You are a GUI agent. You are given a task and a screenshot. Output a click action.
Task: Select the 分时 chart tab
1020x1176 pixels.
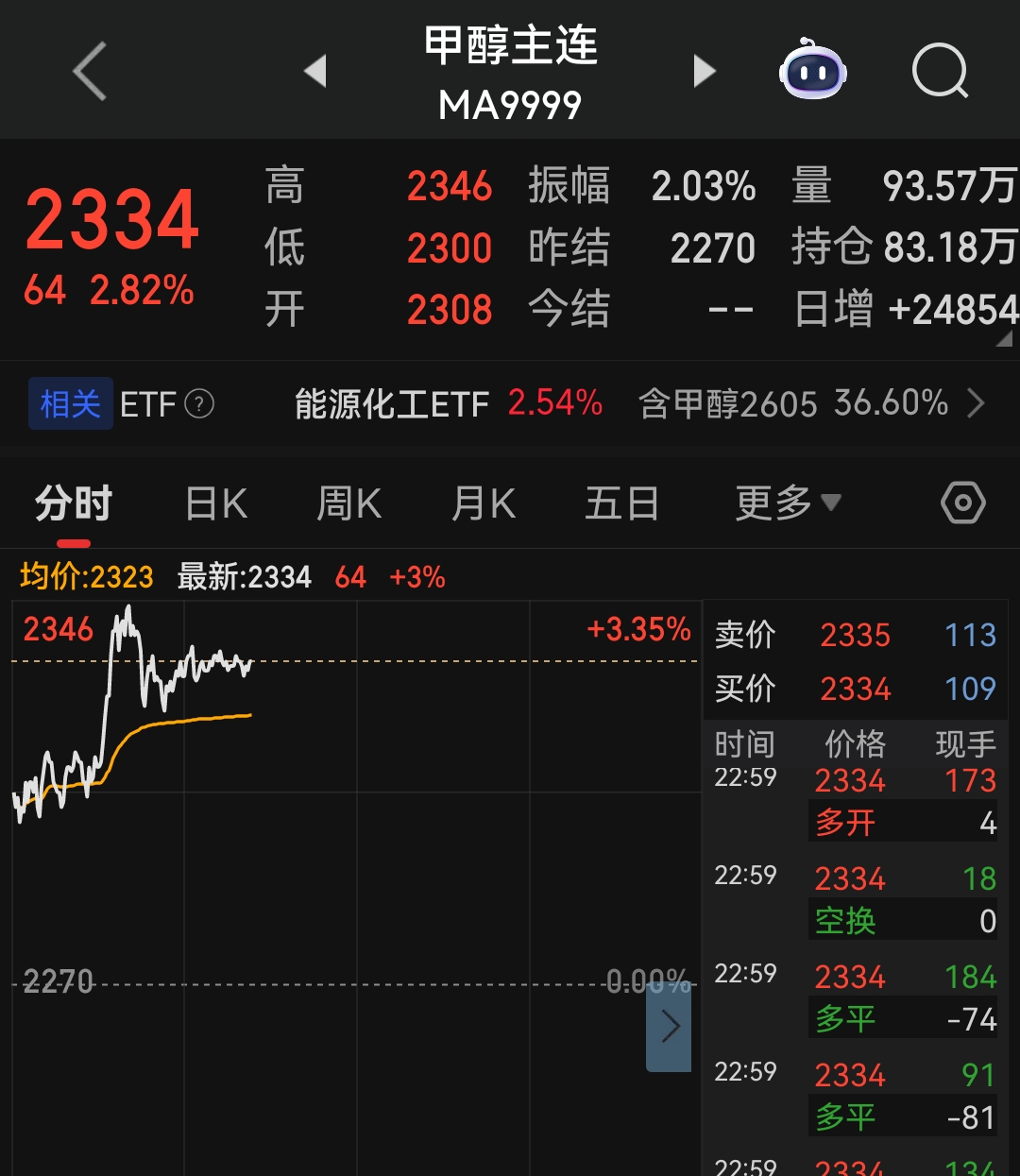[x=74, y=503]
